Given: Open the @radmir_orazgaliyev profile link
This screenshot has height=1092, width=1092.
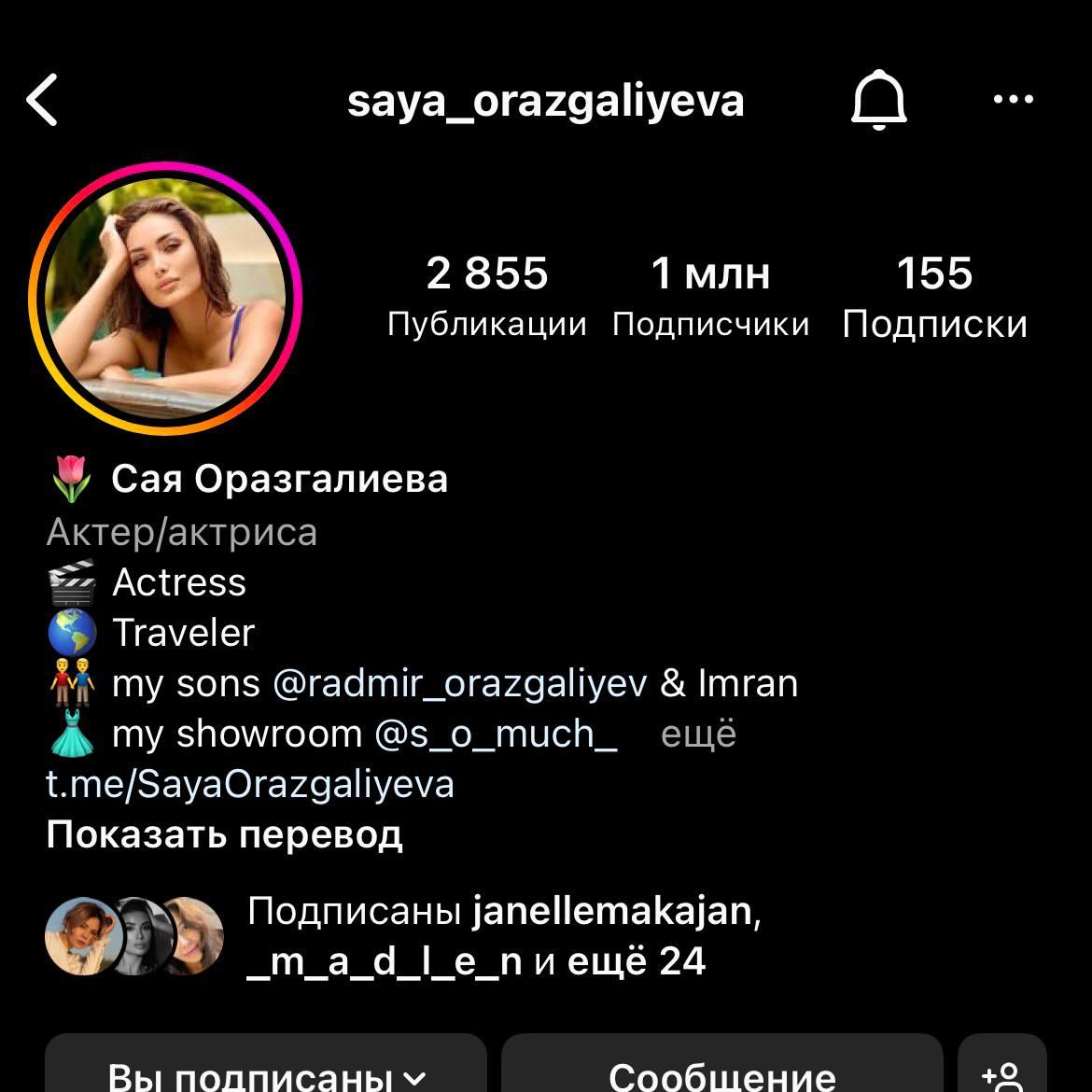Looking at the screenshot, I should [459, 684].
